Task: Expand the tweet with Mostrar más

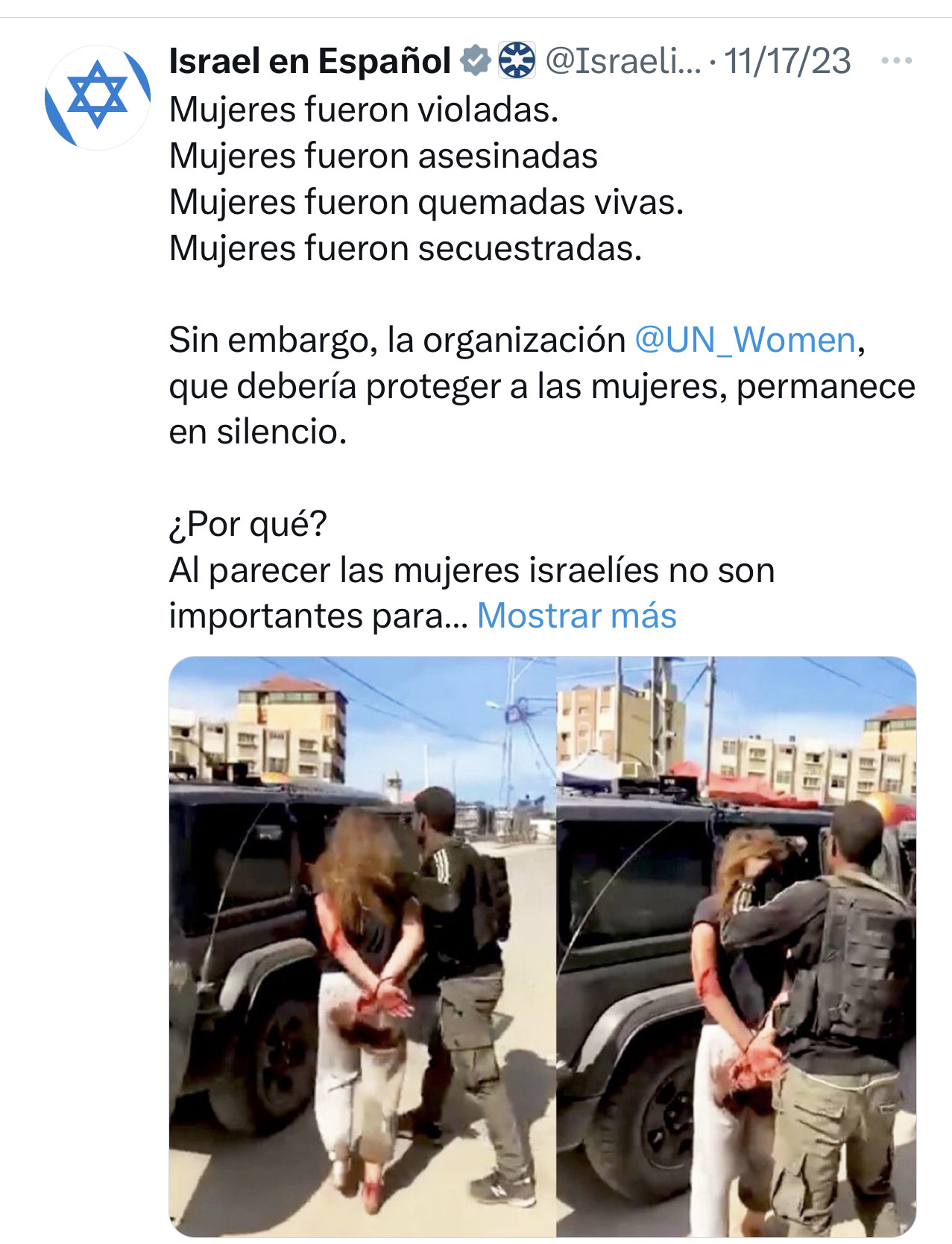Action: pos(576,616)
